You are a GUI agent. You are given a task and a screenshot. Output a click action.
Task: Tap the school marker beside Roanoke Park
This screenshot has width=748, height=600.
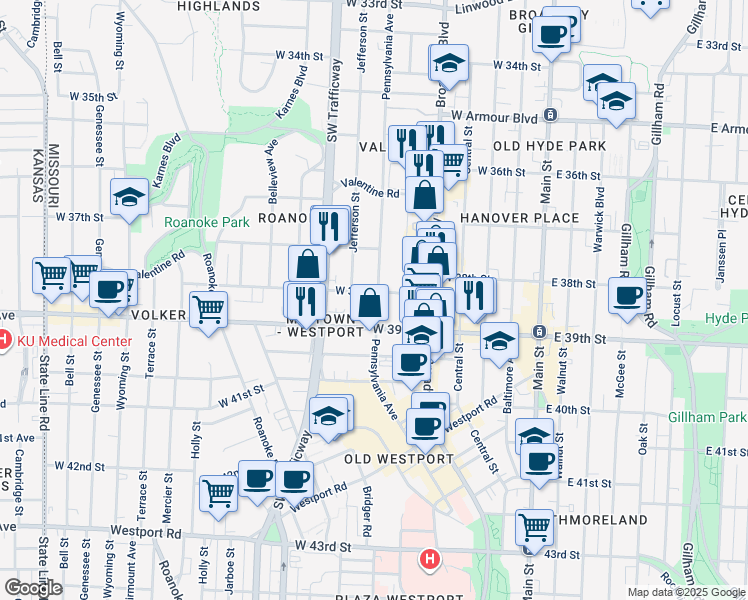click(x=130, y=198)
